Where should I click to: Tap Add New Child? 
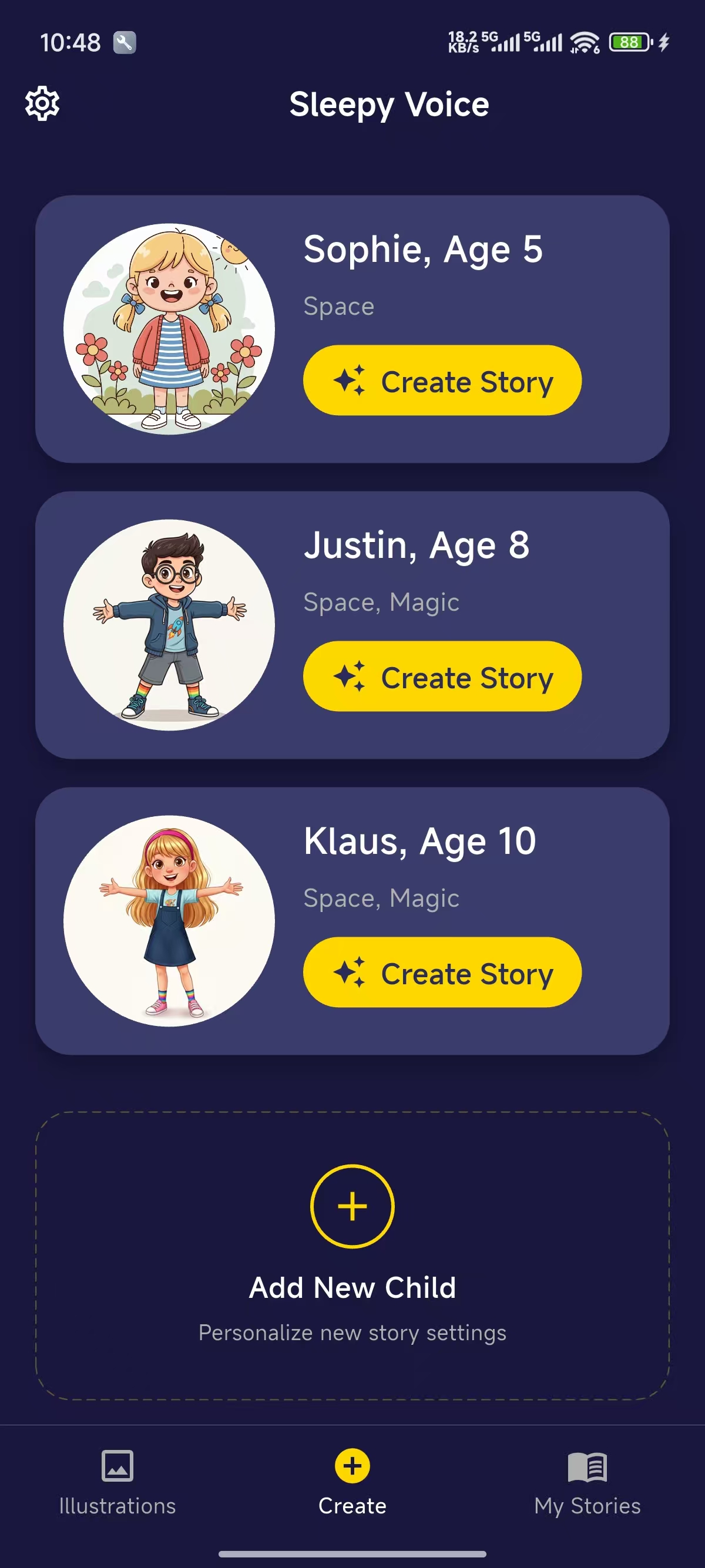352,1287
